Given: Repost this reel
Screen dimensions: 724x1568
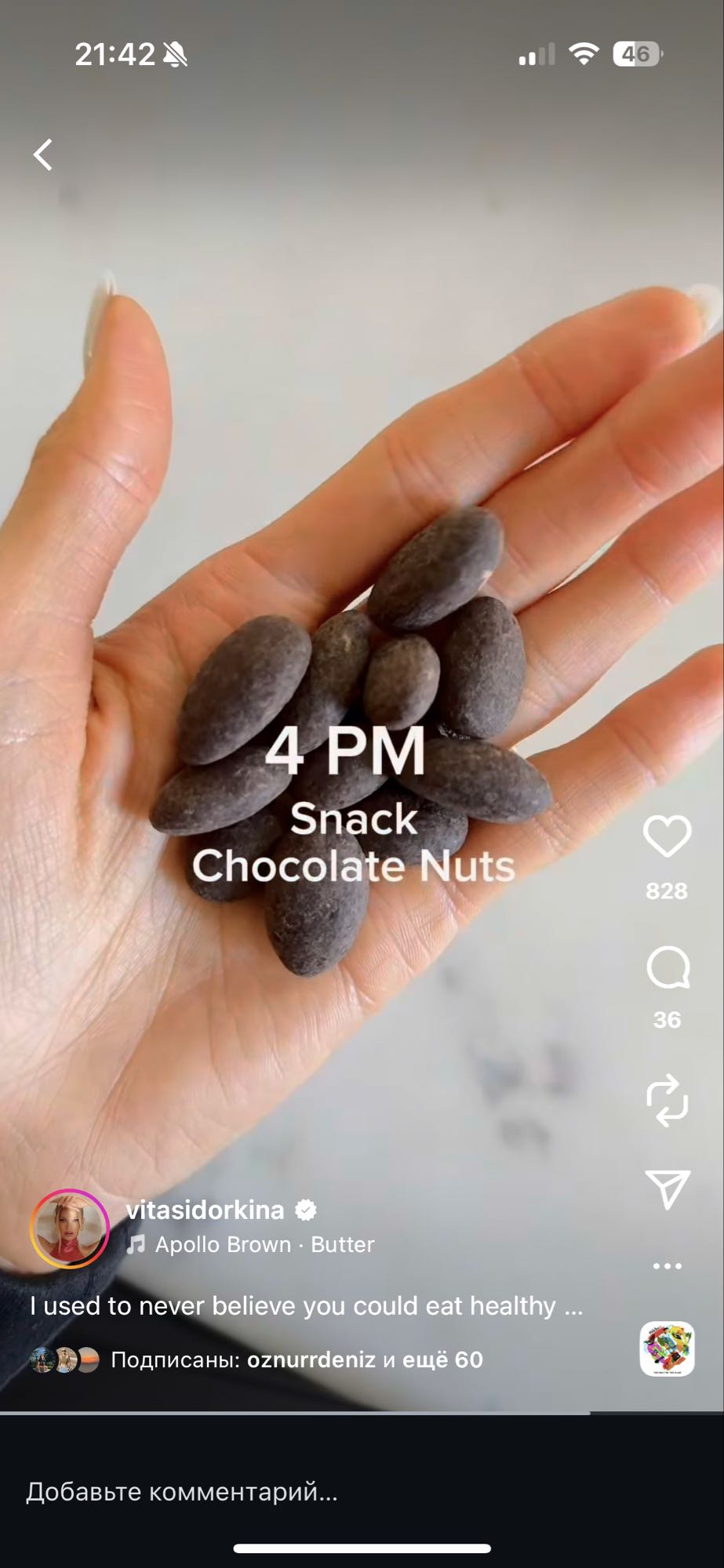Looking at the screenshot, I should click(667, 1100).
